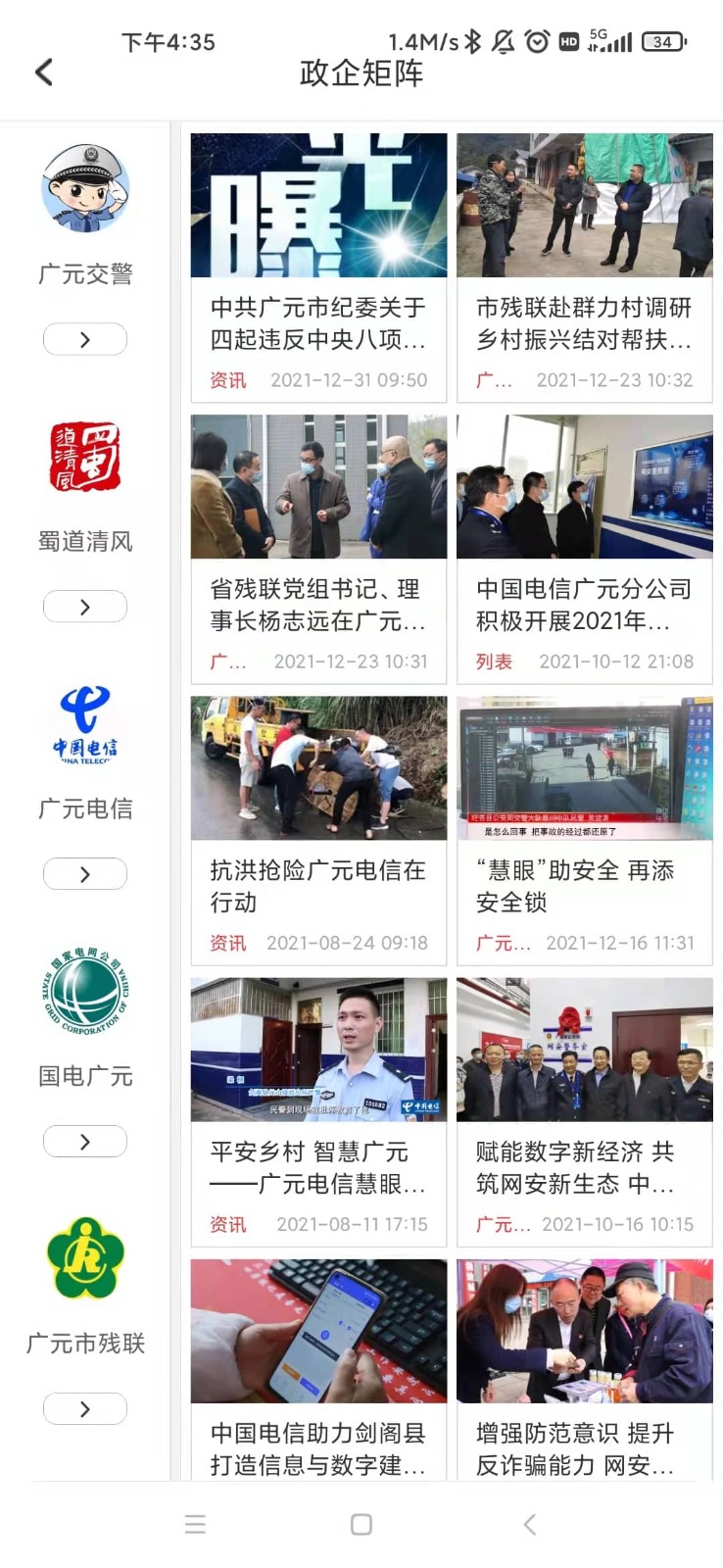Screen dimensions: 723x1568
Task: Tap the arrow button under 广元市残联
Action: 85,1409
